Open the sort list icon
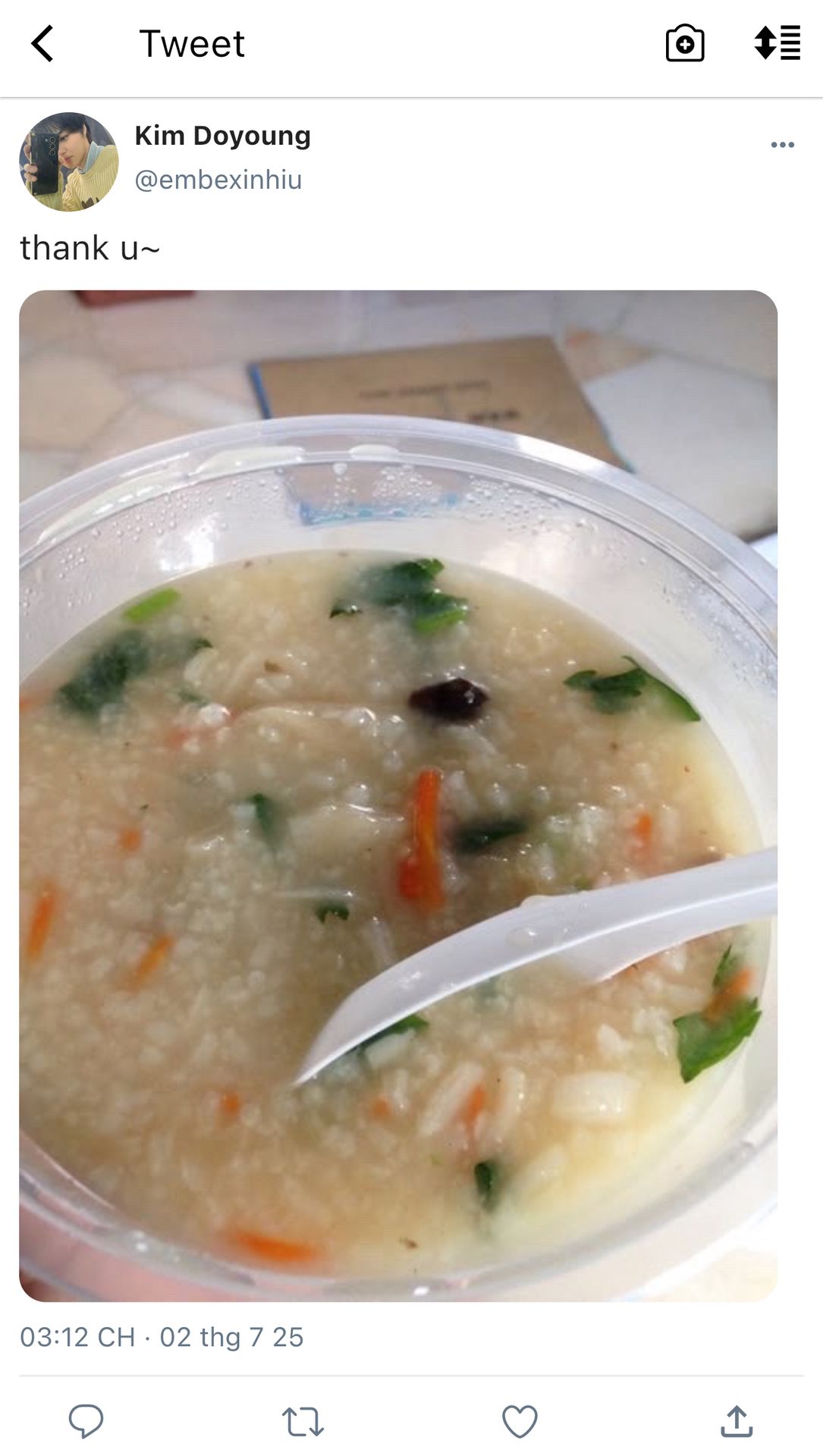823x1456 pixels. 777,43
